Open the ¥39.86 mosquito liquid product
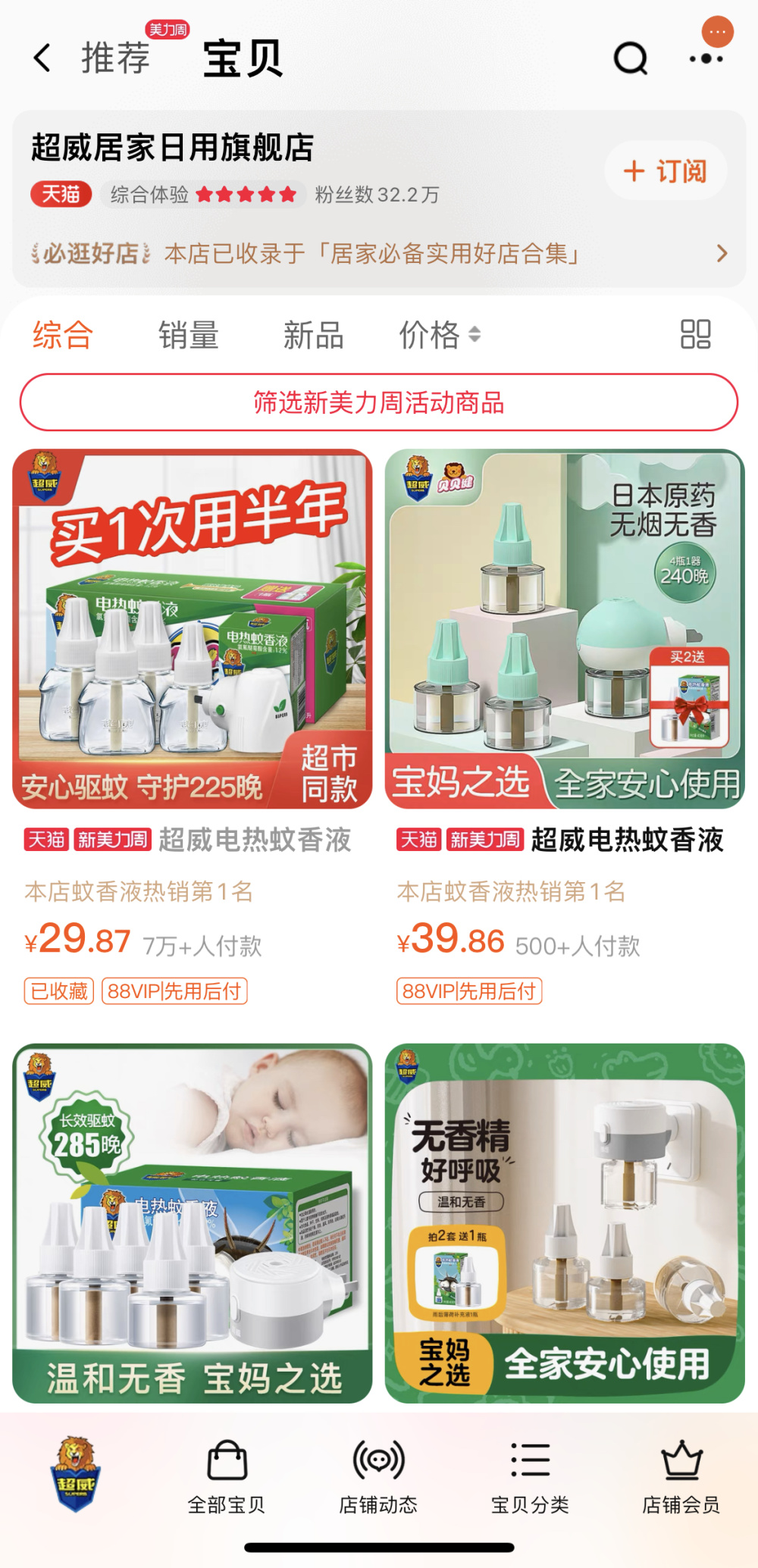758x1568 pixels. 565,728
